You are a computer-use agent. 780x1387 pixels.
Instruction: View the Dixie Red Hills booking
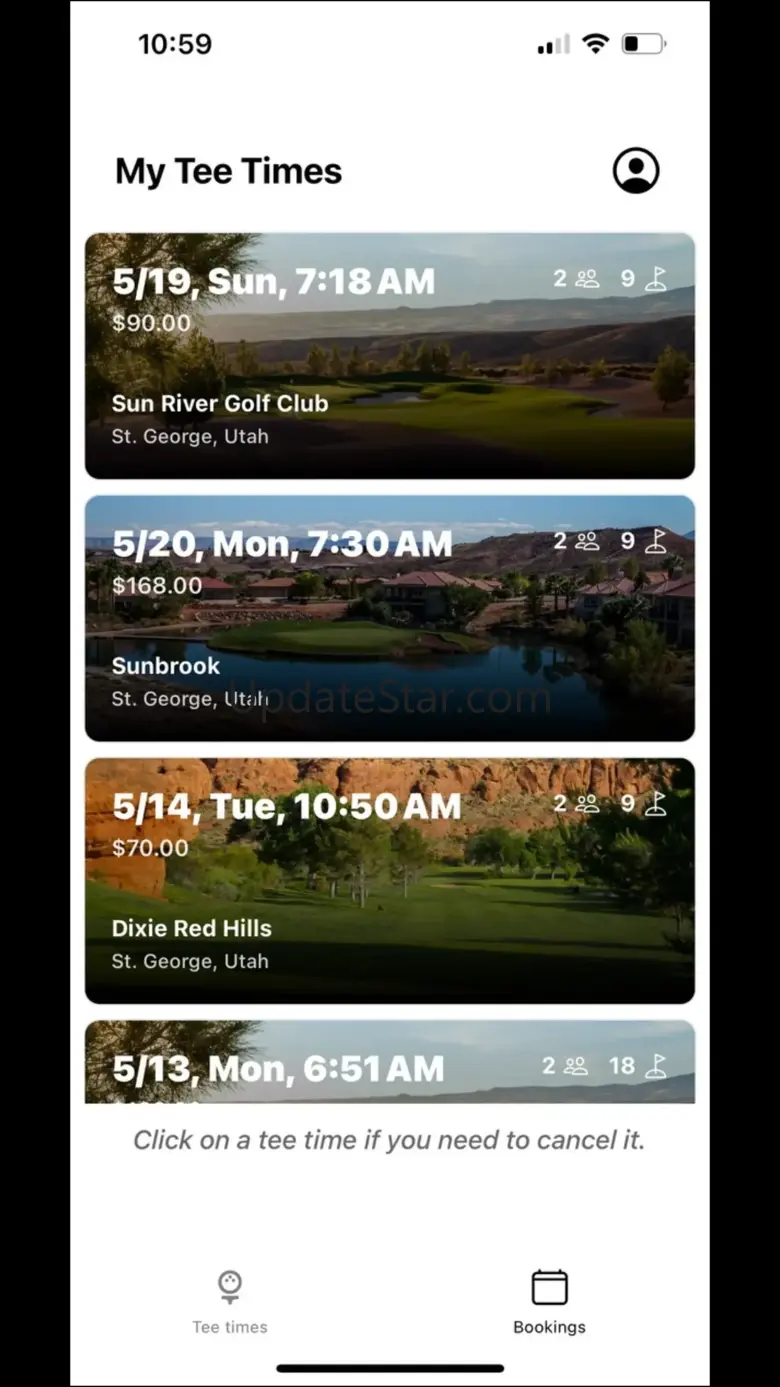(x=390, y=880)
